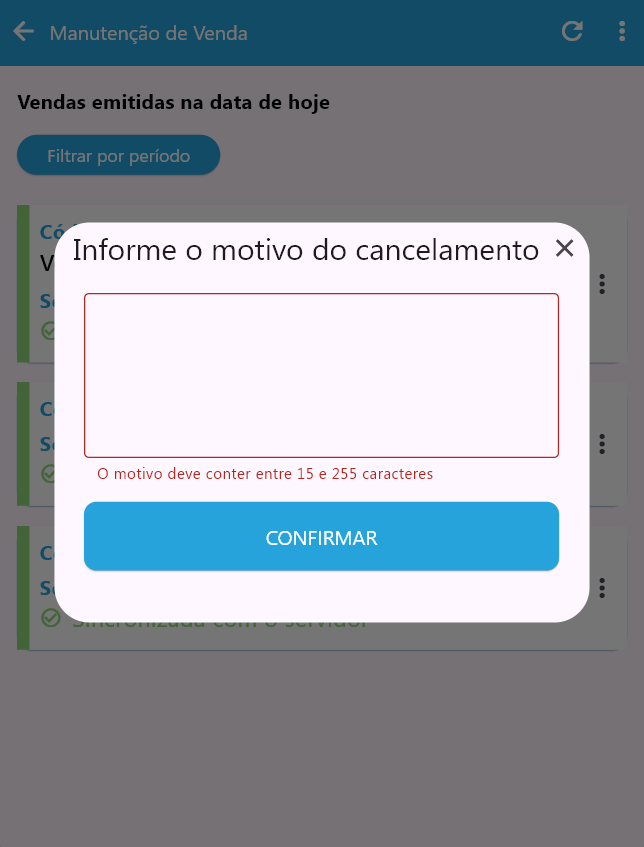Viewport: 644px width, 847px height.
Task: Refresh the sales list
Action: 572,32
